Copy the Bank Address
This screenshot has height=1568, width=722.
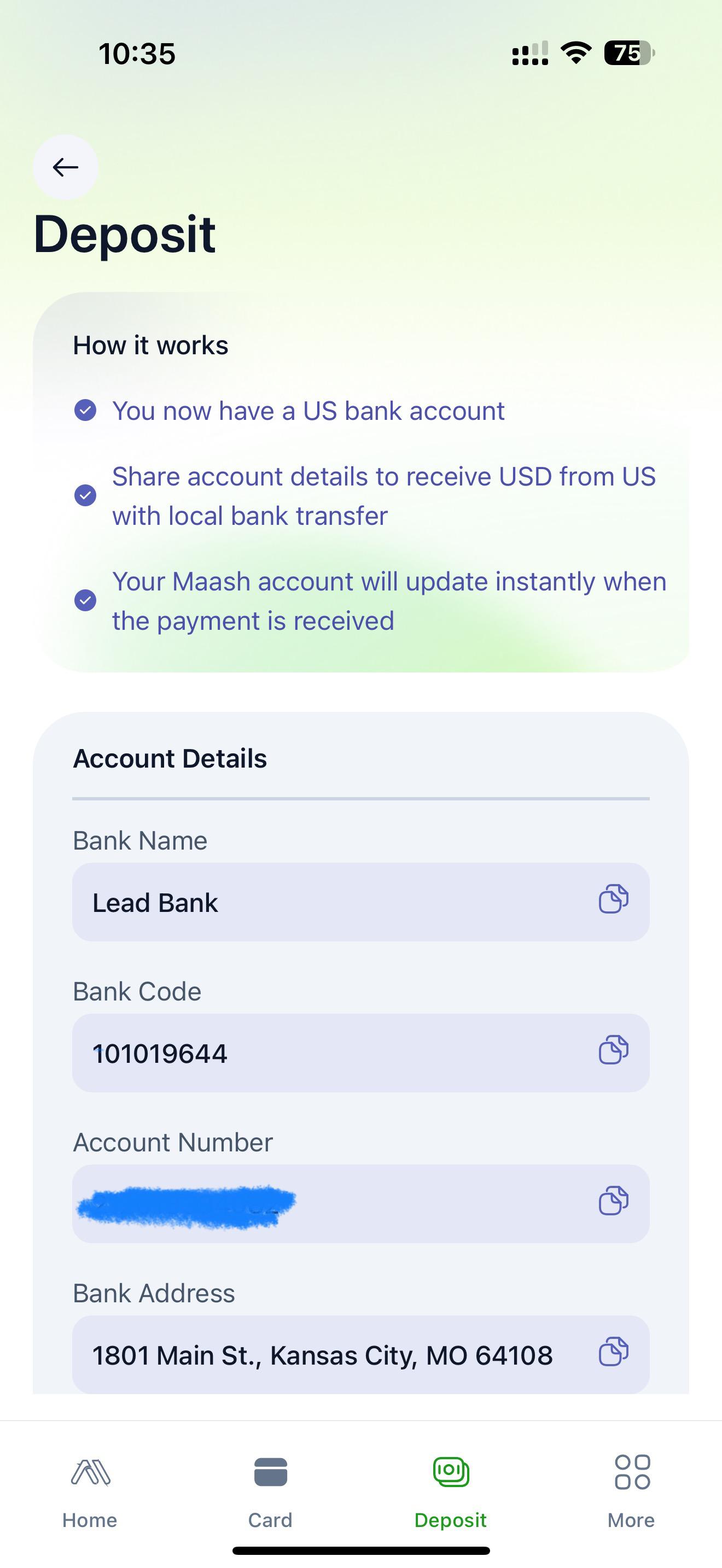point(613,1352)
